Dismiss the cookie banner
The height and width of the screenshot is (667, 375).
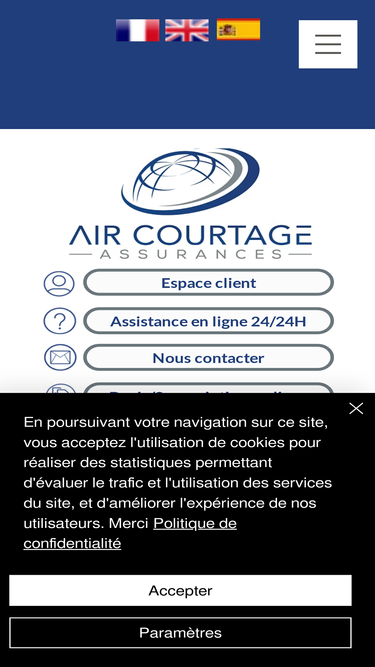pyautogui.click(x=356, y=408)
